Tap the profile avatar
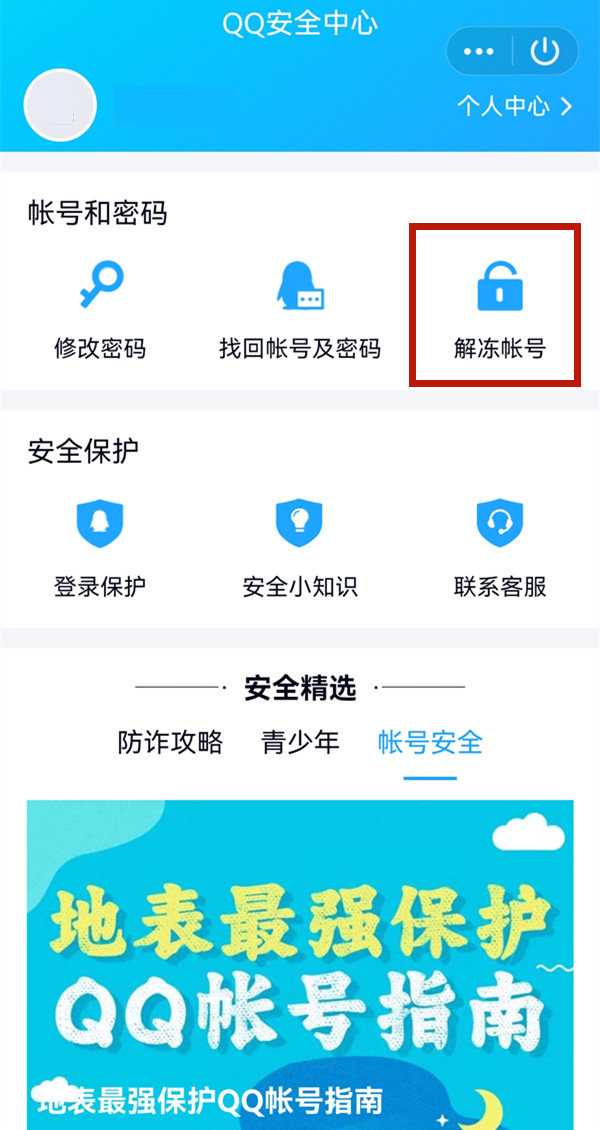 60,105
